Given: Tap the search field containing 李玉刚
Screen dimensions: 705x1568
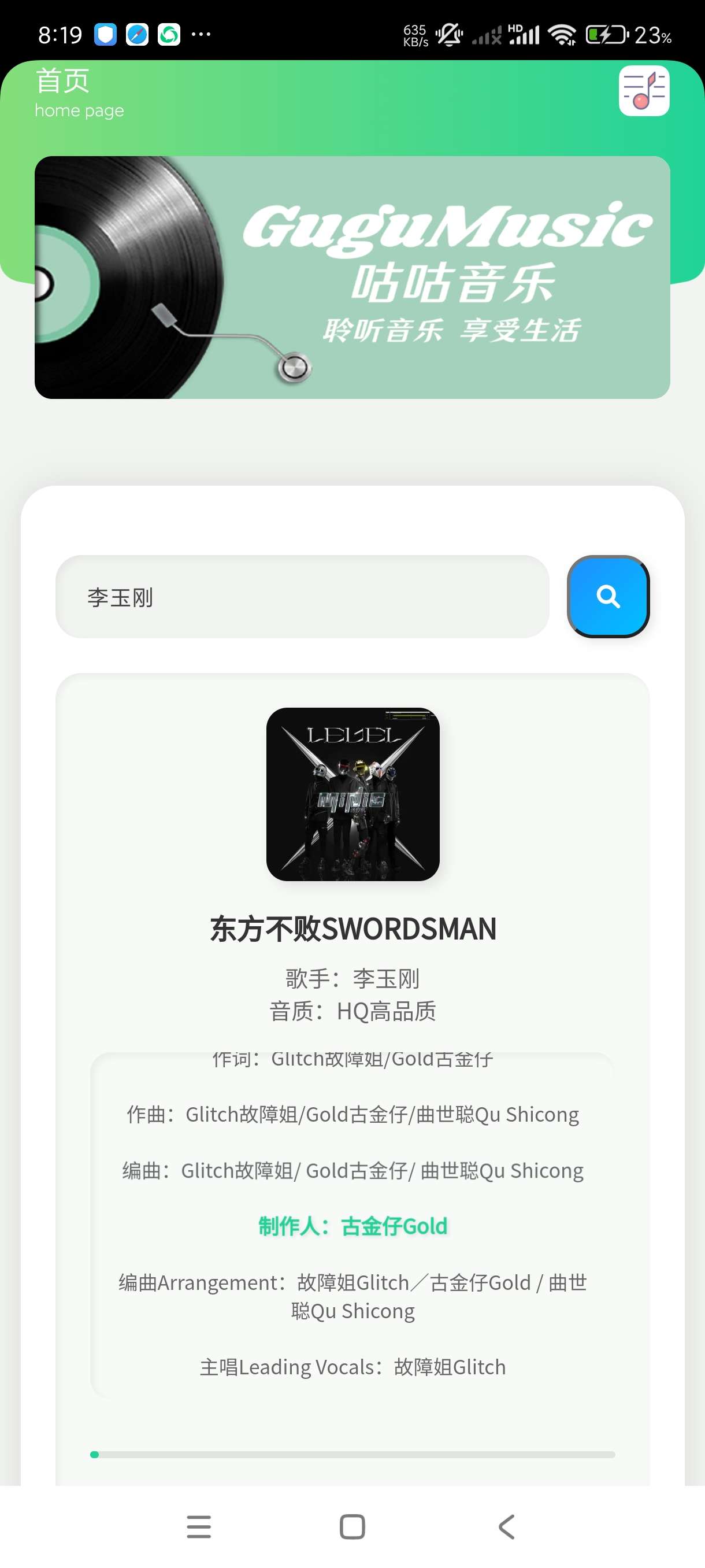Looking at the screenshot, I should click(302, 597).
